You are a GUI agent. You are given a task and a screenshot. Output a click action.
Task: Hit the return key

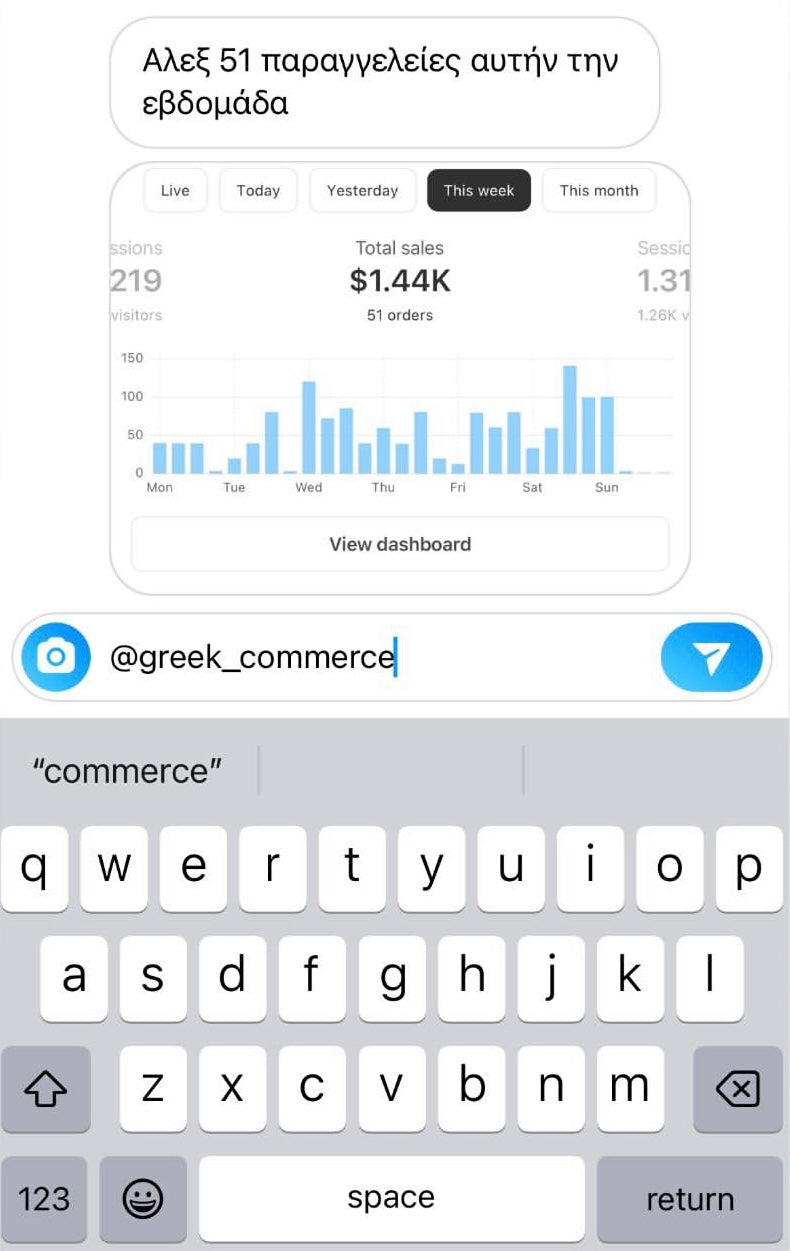click(x=690, y=1199)
